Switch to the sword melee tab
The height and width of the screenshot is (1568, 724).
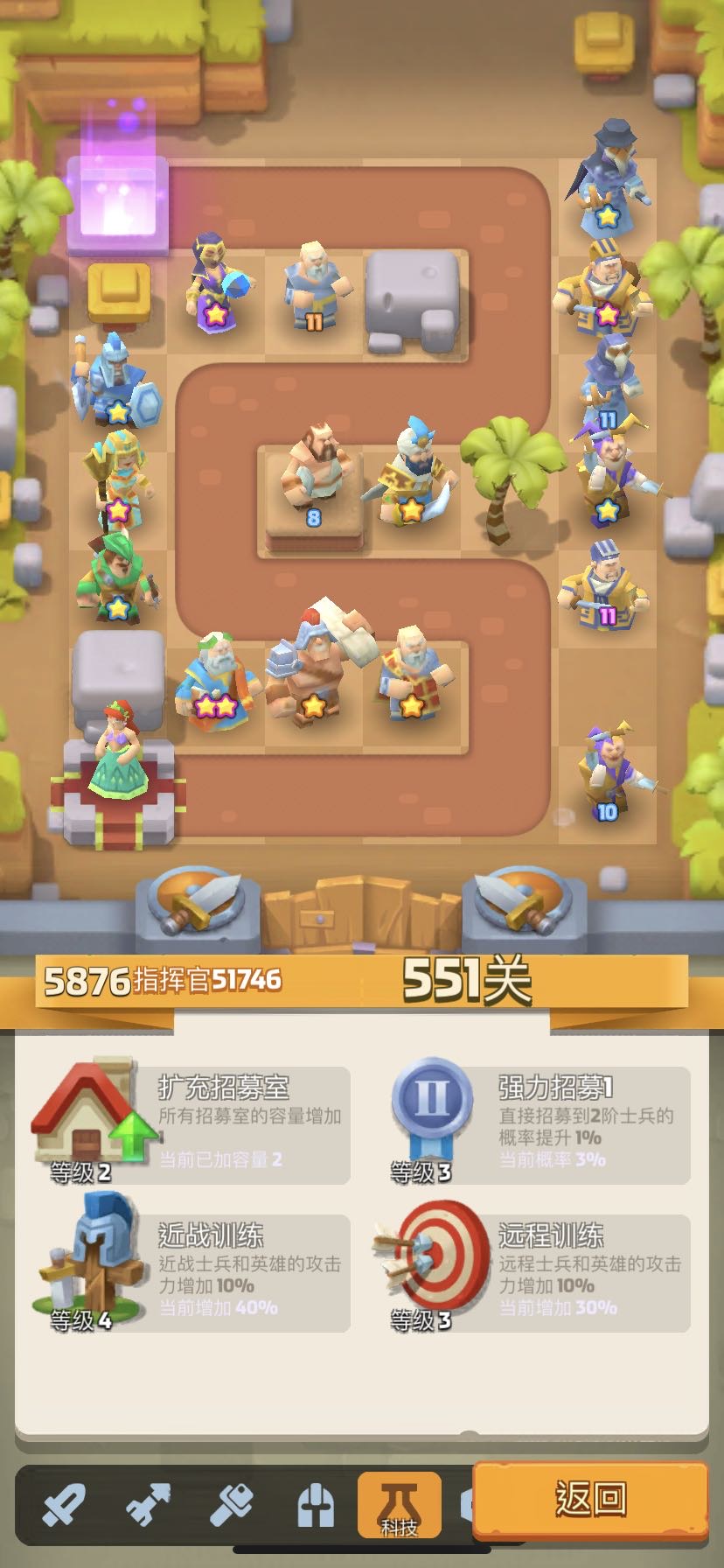[65, 1505]
